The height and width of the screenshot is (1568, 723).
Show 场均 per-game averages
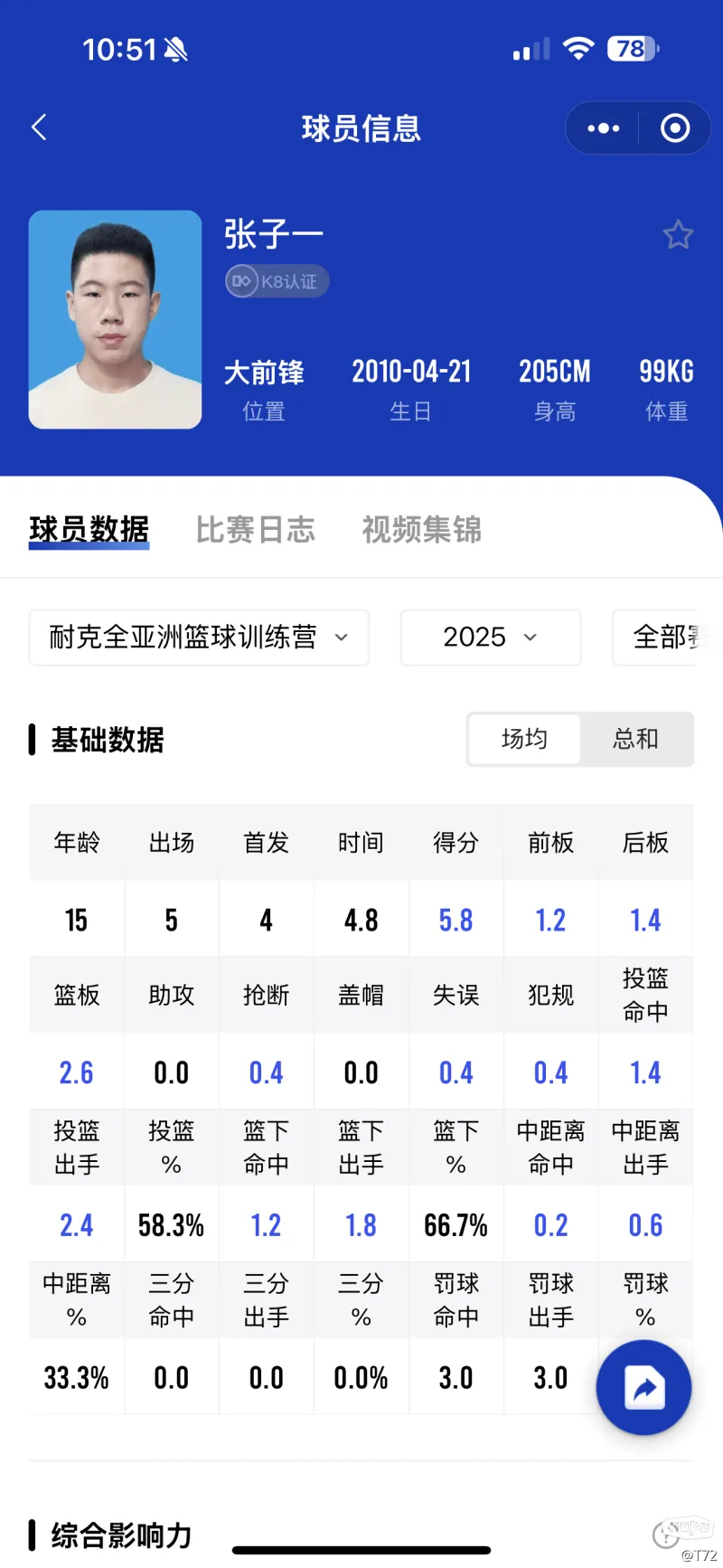524,739
